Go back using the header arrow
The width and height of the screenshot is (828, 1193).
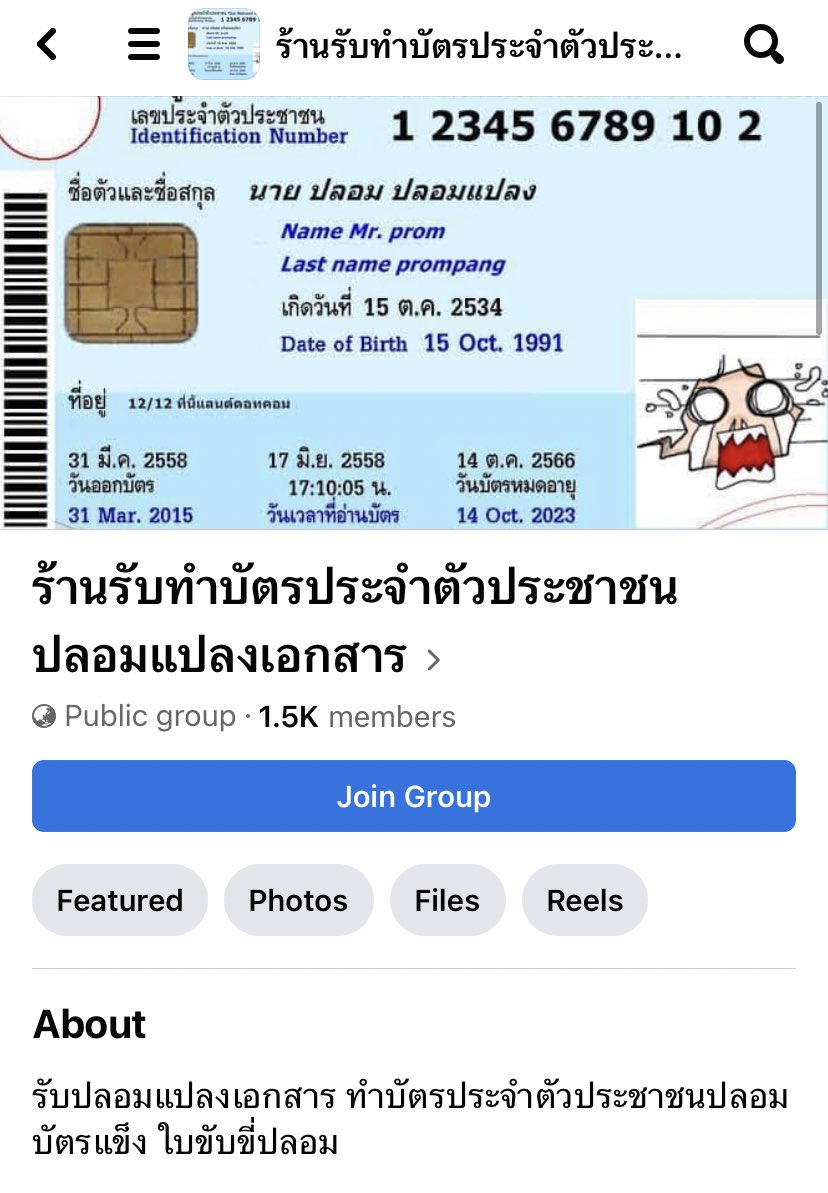click(x=47, y=45)
